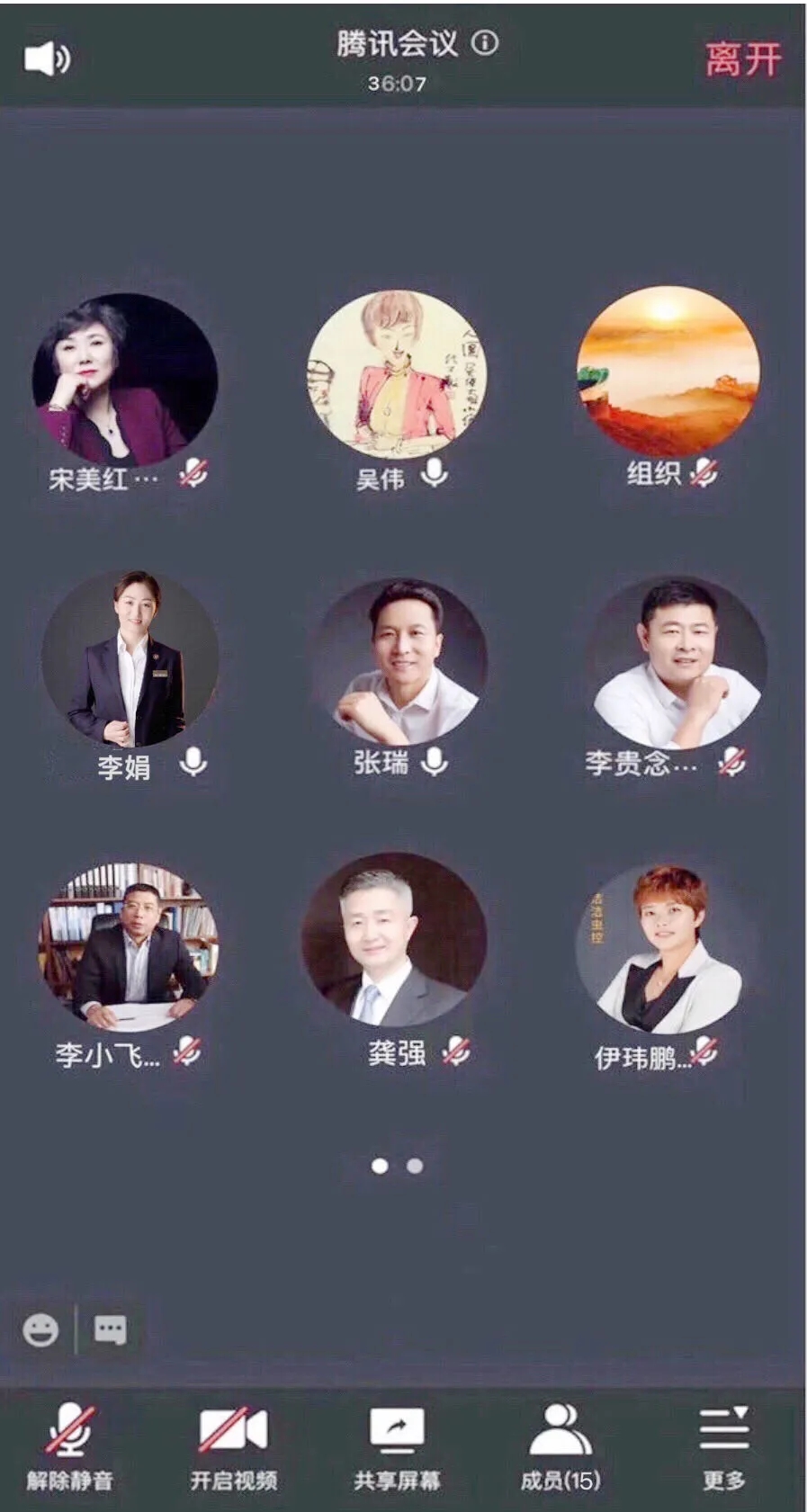Open the 组织 participant tile
The width and height of the screenshot is (807, 1512).
[x=668, y=371]
